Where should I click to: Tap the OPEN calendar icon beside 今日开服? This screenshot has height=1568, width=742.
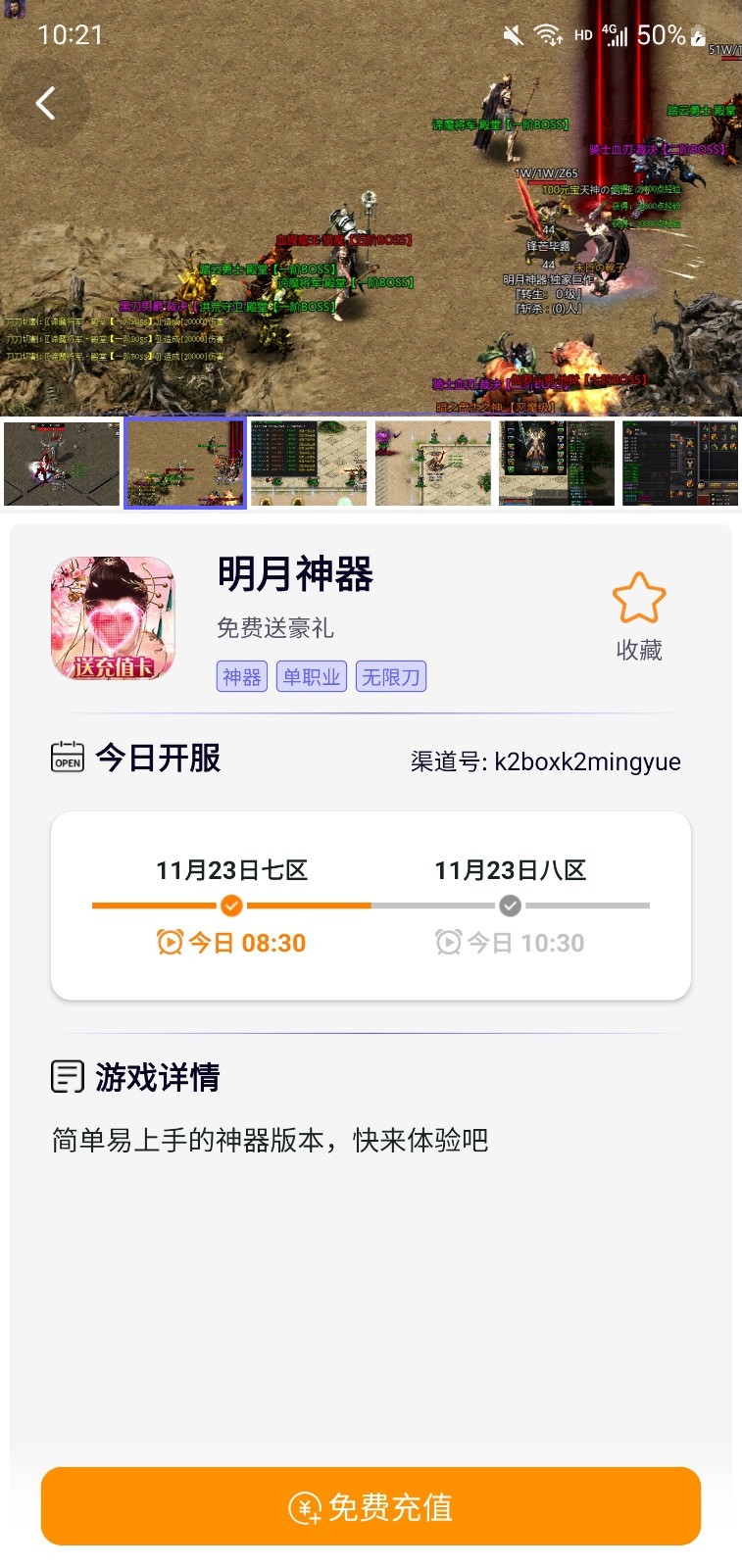click(x=66, y=757)
